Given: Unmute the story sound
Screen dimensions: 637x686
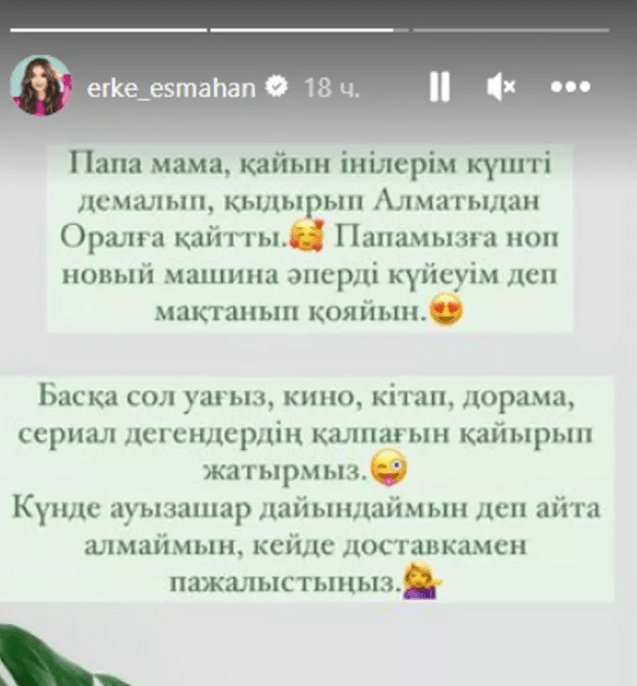Looking at the screenshot, I should click(x=498, y=88).
